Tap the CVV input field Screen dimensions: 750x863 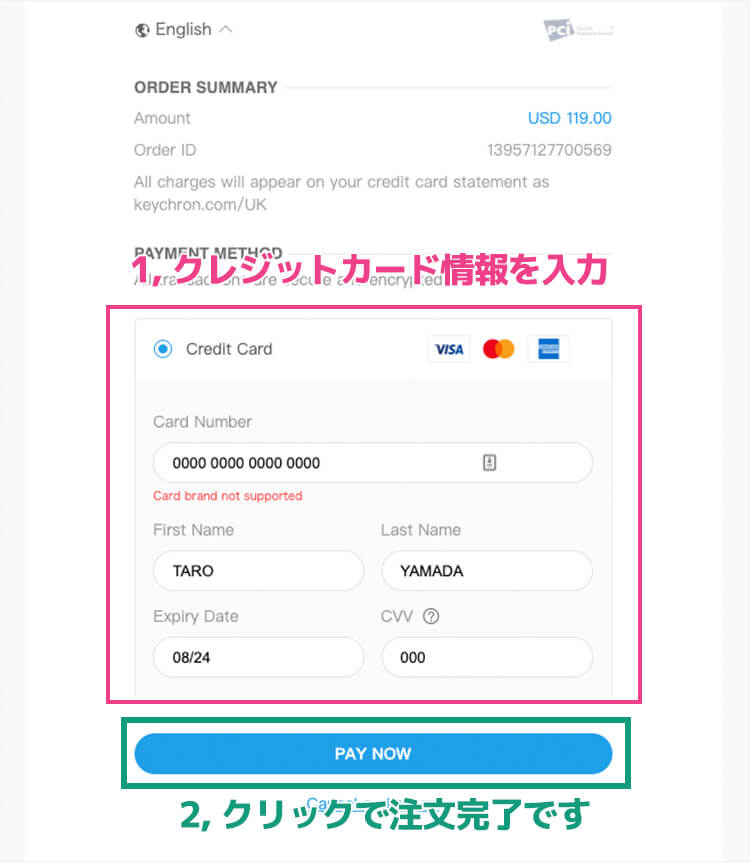[486, 657]
